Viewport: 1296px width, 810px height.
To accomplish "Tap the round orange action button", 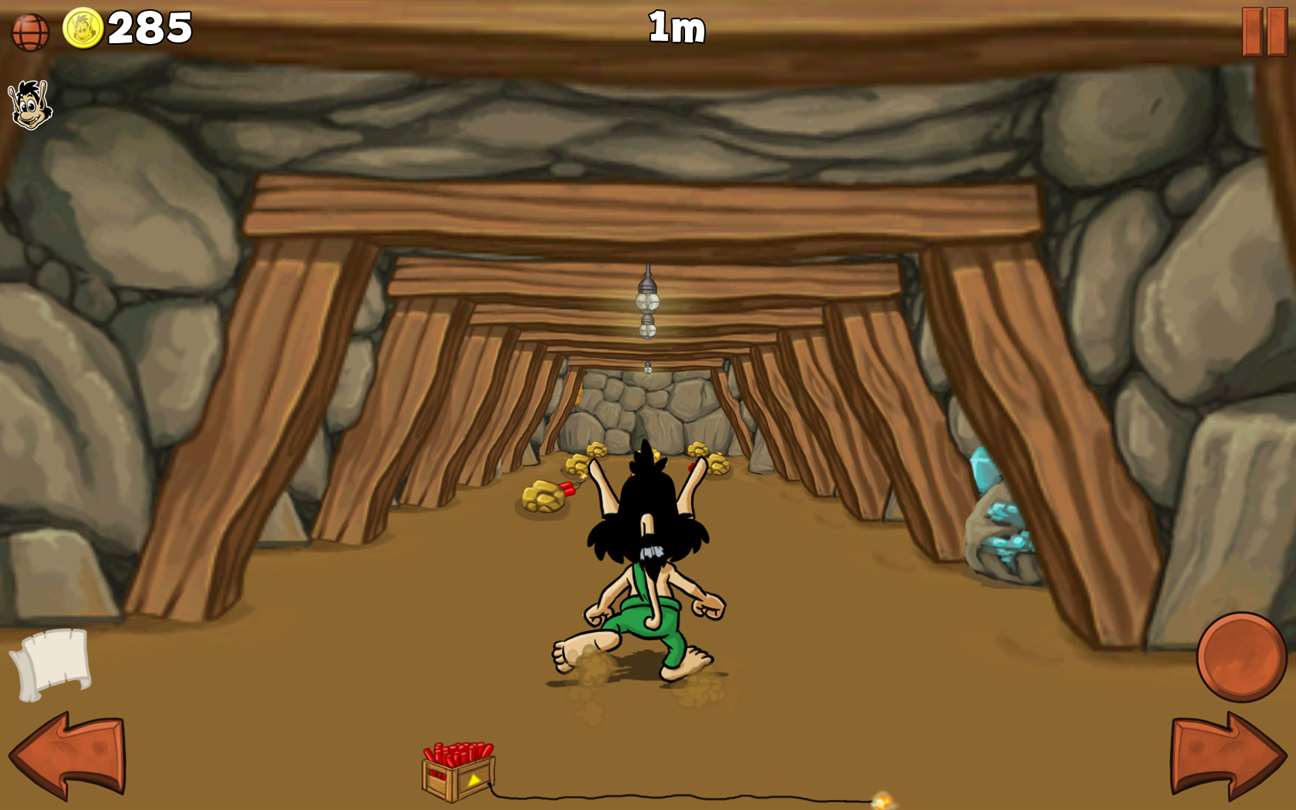I will [x=1241, y=657].
